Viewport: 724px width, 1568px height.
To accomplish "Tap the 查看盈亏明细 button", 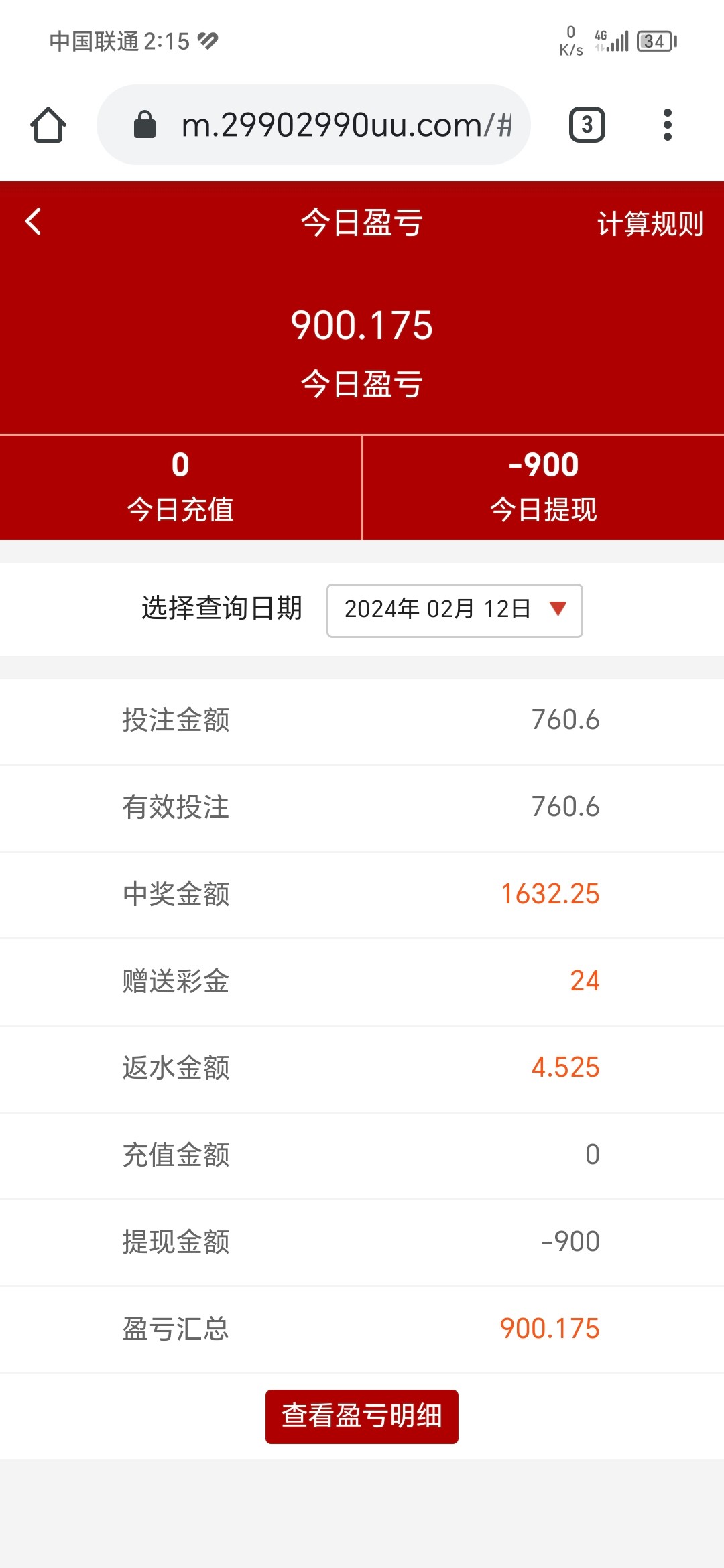I will point(362,1416).
